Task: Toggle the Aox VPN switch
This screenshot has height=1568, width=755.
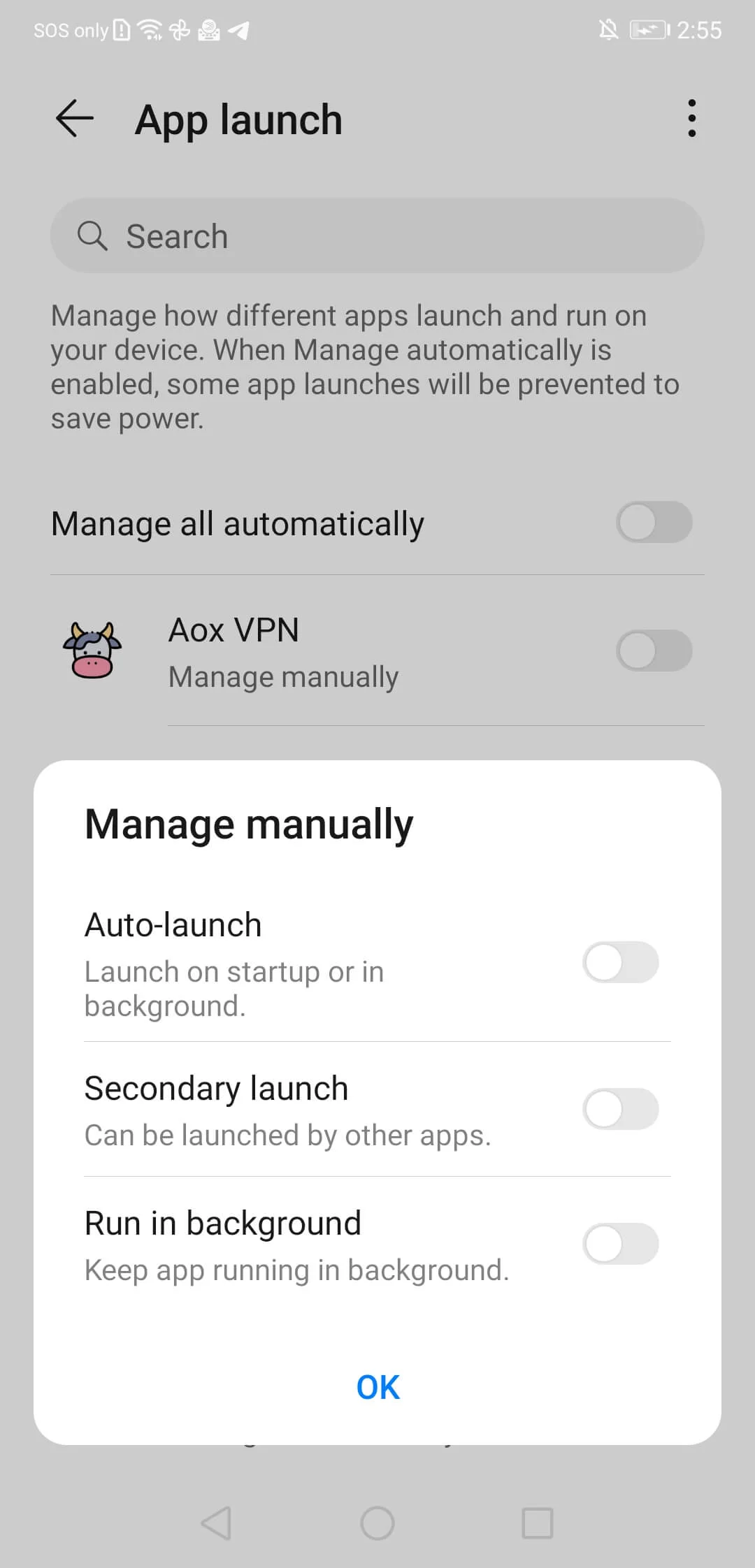Action: 654,651
